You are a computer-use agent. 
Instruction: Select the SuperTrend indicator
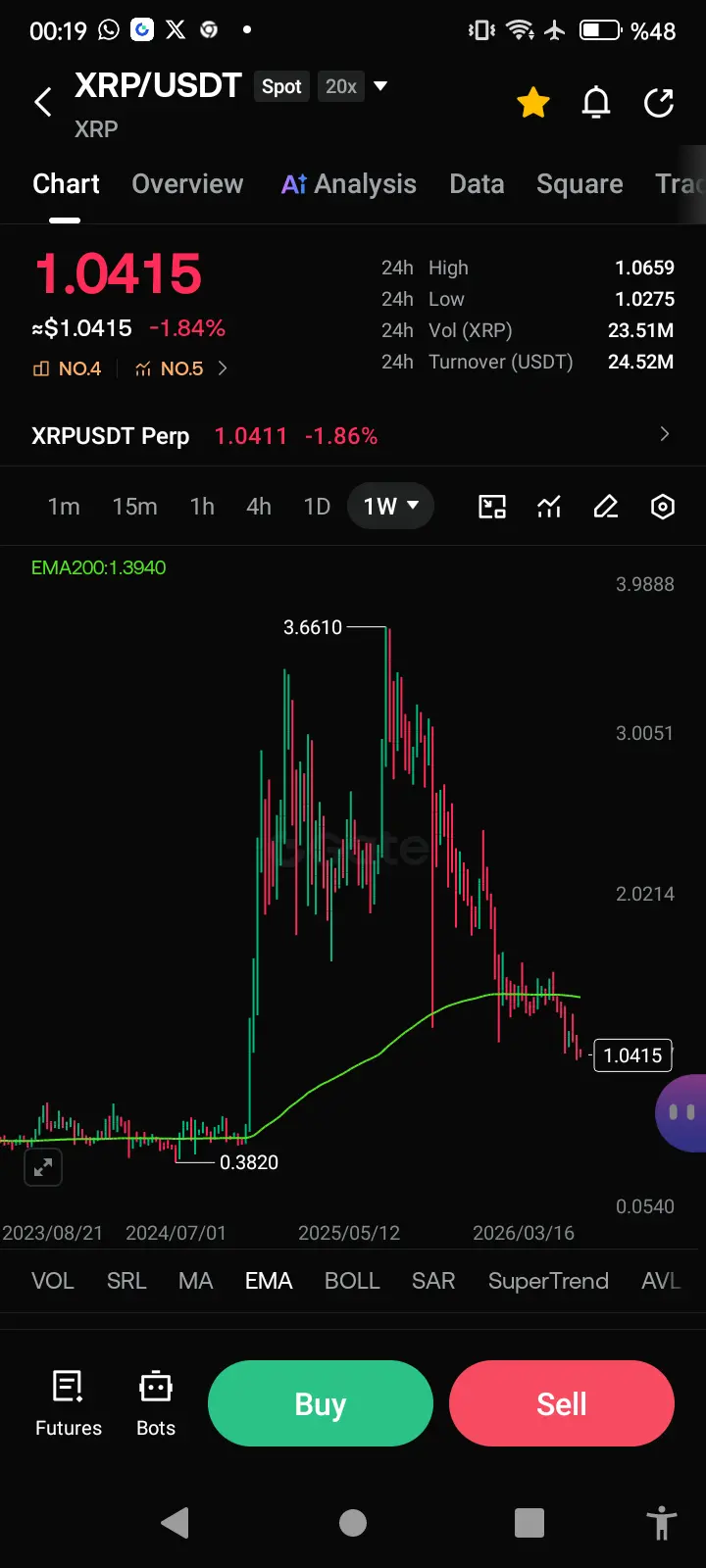548,1281
